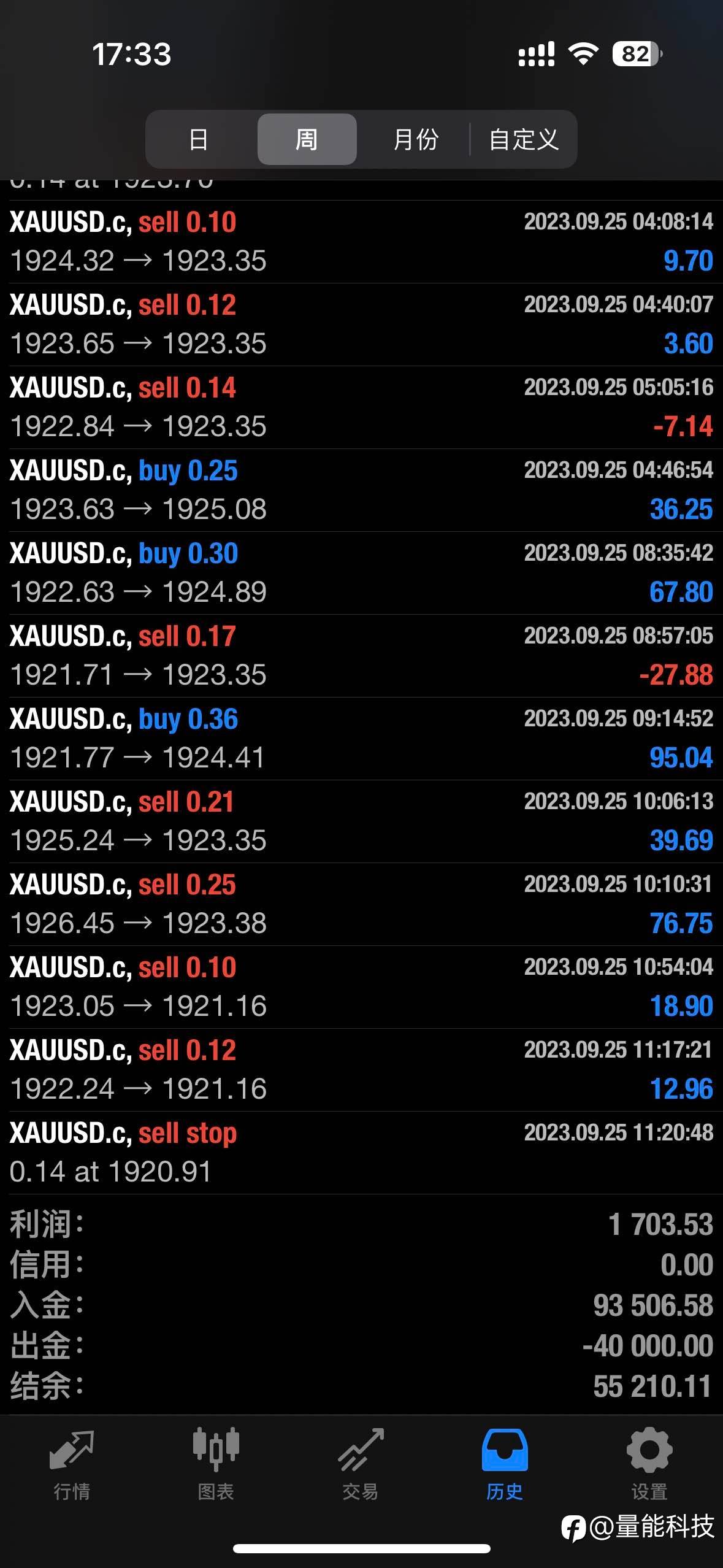Screen dimensions: 723x1568
Task: Switch to the 日 period segment
Action: (x=199, y=139)
